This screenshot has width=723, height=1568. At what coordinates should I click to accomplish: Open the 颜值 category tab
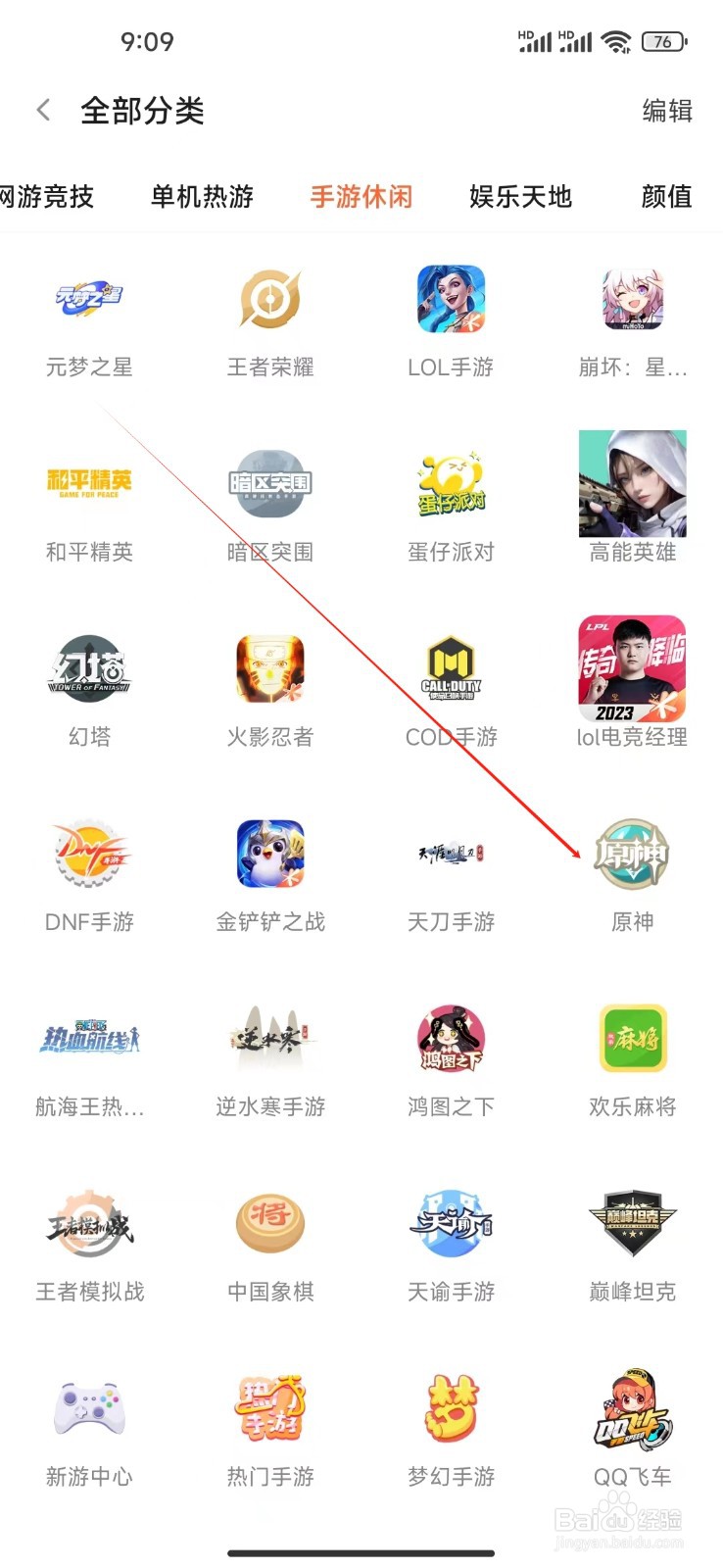665,197
